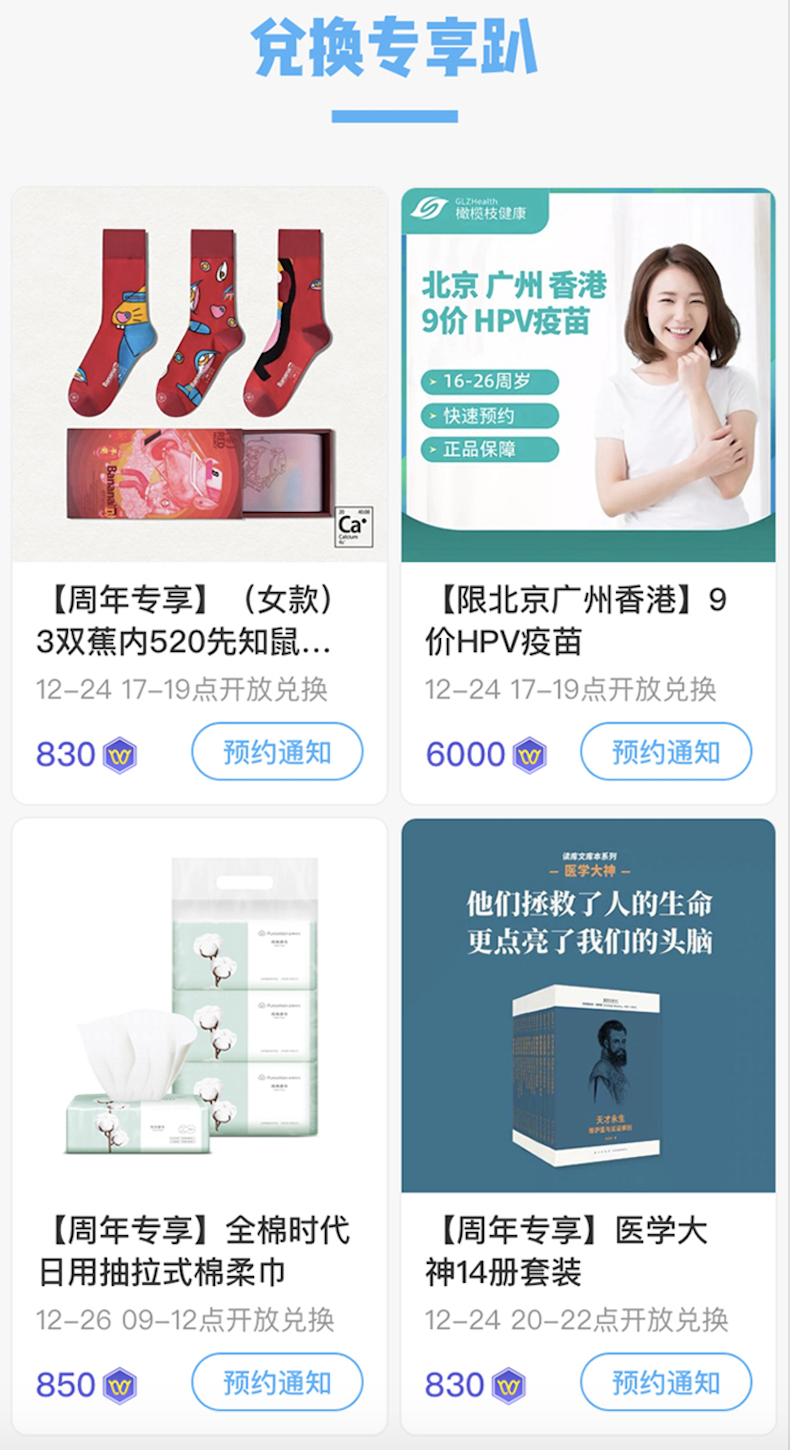Viewport: 790px width, 1450px height.
Task: Tap 预约通知 for the 蕉内520 socks item
Action: (x=277, y=752)
